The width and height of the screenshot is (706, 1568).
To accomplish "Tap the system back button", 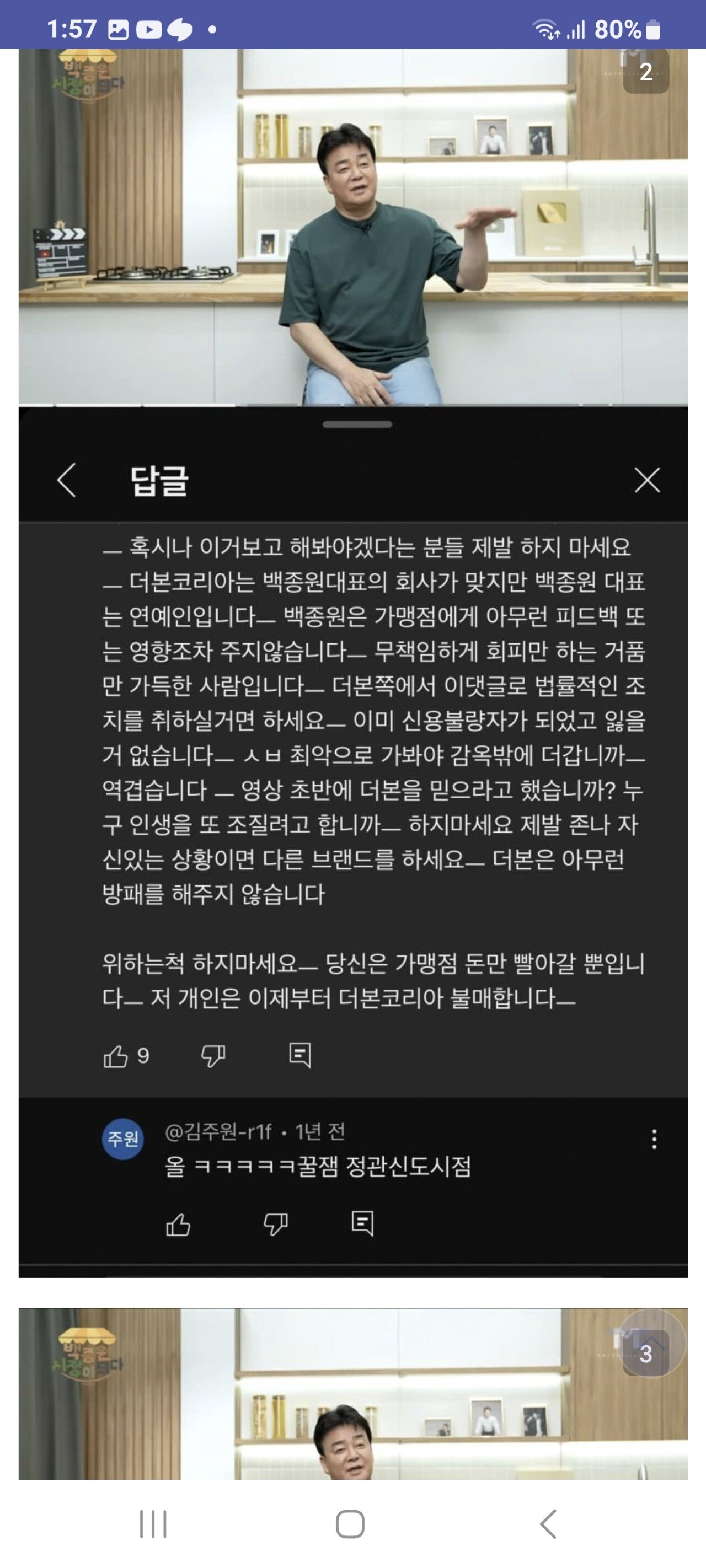I will [548, 1524].
